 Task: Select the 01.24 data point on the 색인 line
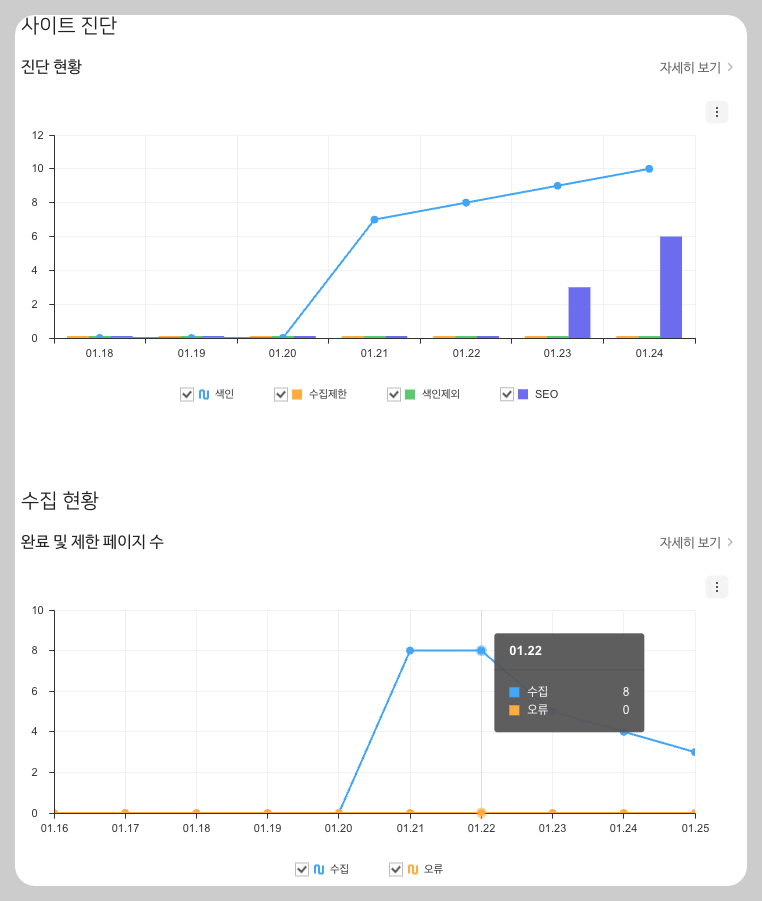pyautogui.click(x=650, y=169)
